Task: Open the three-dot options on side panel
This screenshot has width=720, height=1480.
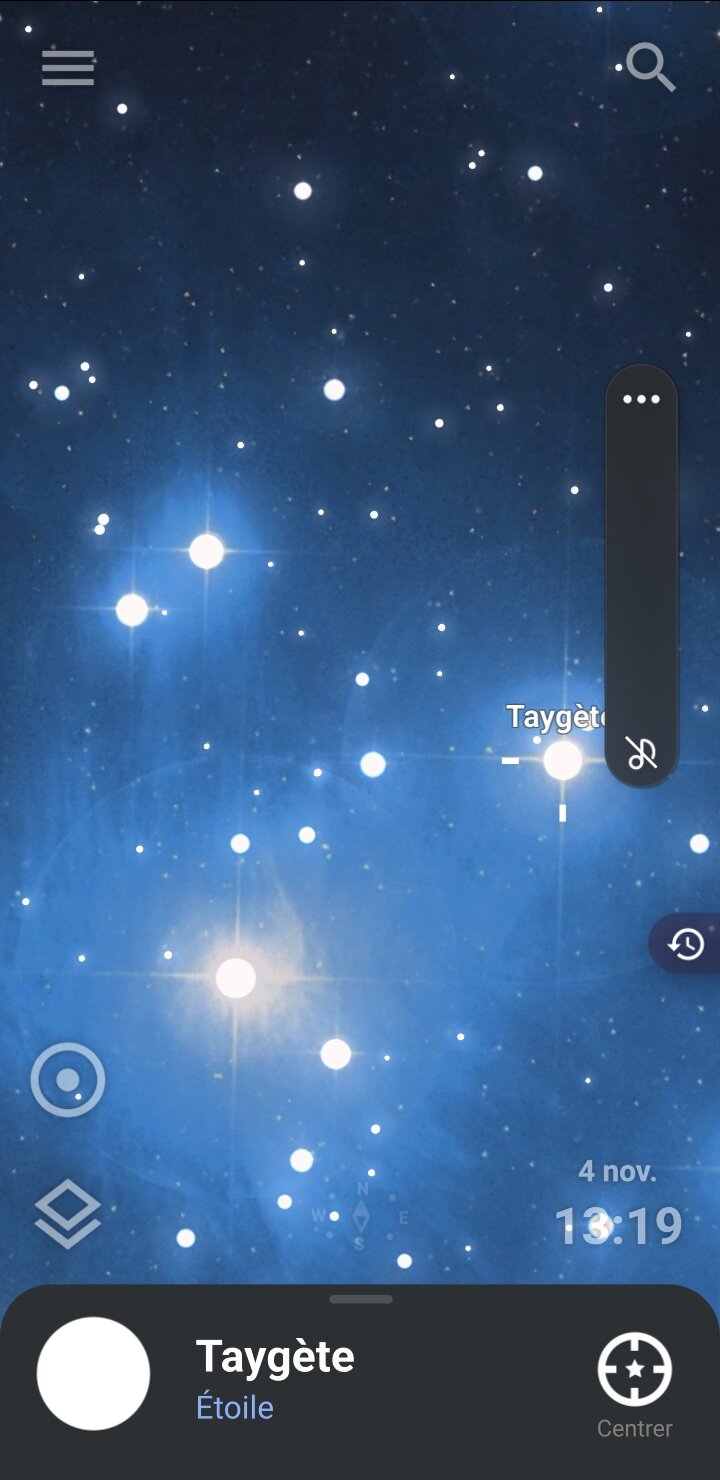Action: tap(641, 400)
